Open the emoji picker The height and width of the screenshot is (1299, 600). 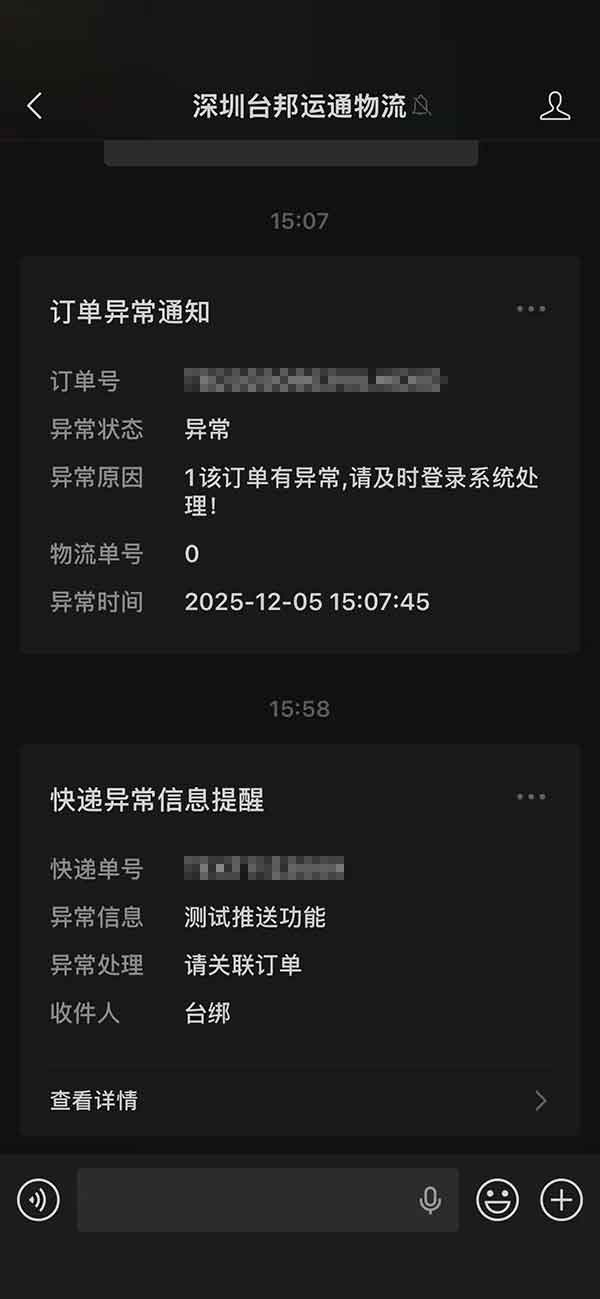point(497,1199)
